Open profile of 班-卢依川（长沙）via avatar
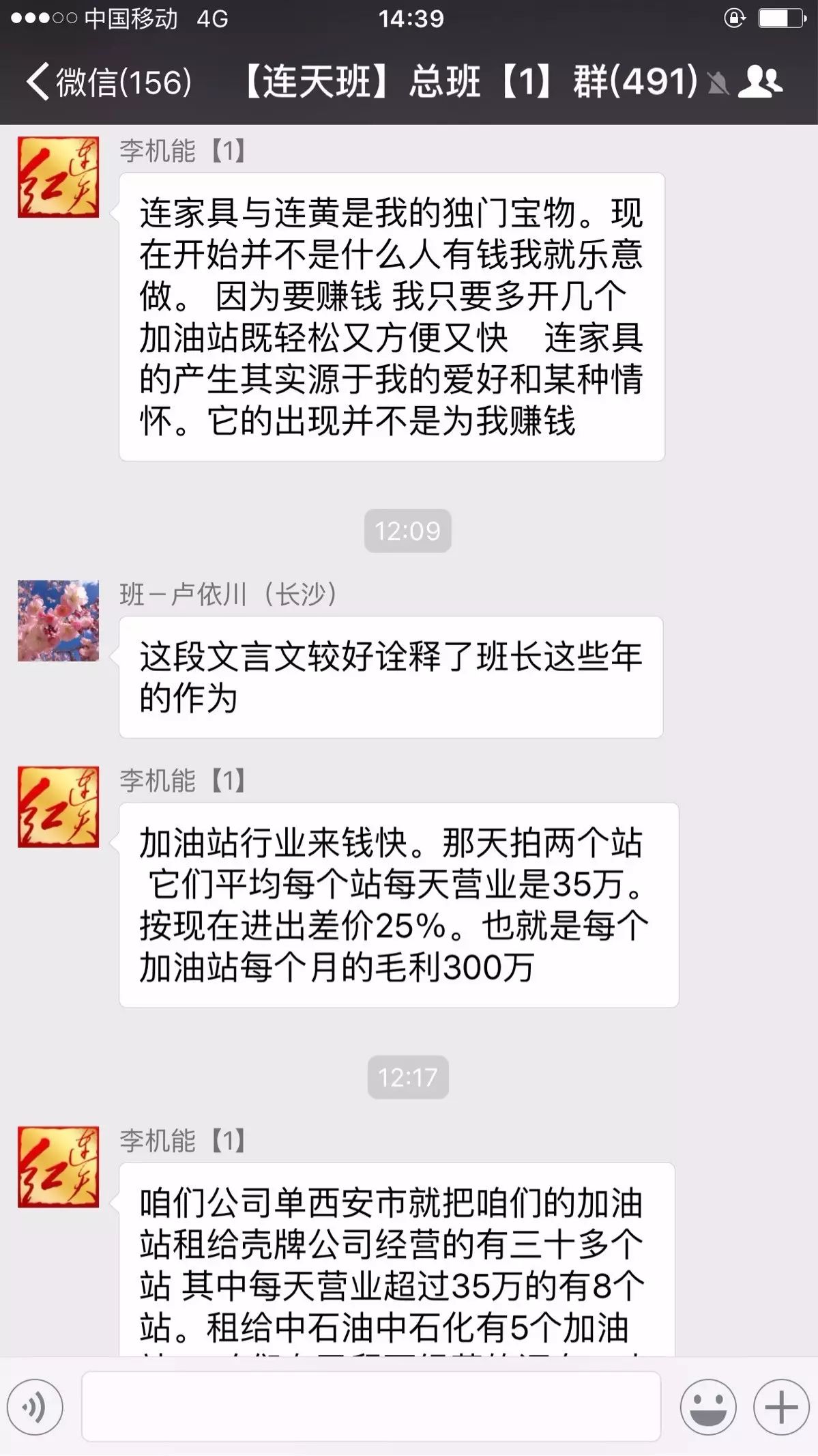Viewport: 818px width, 1456px height. coord(58,620)
